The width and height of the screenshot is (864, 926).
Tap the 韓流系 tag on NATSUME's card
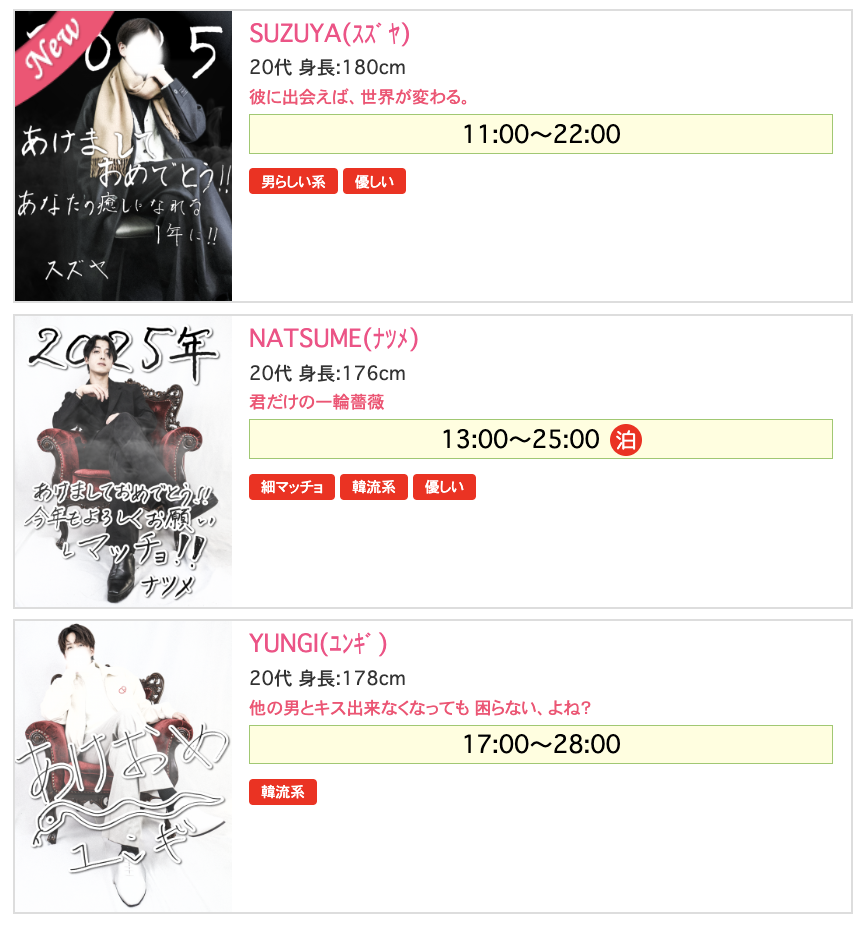373,488
